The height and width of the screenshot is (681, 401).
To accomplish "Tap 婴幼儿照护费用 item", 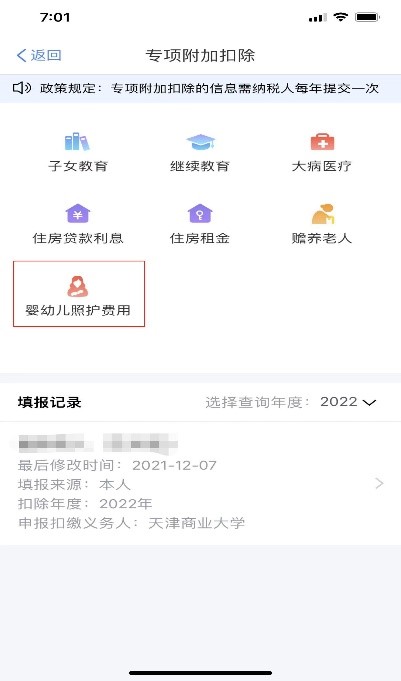I will [x=79, y=294].
